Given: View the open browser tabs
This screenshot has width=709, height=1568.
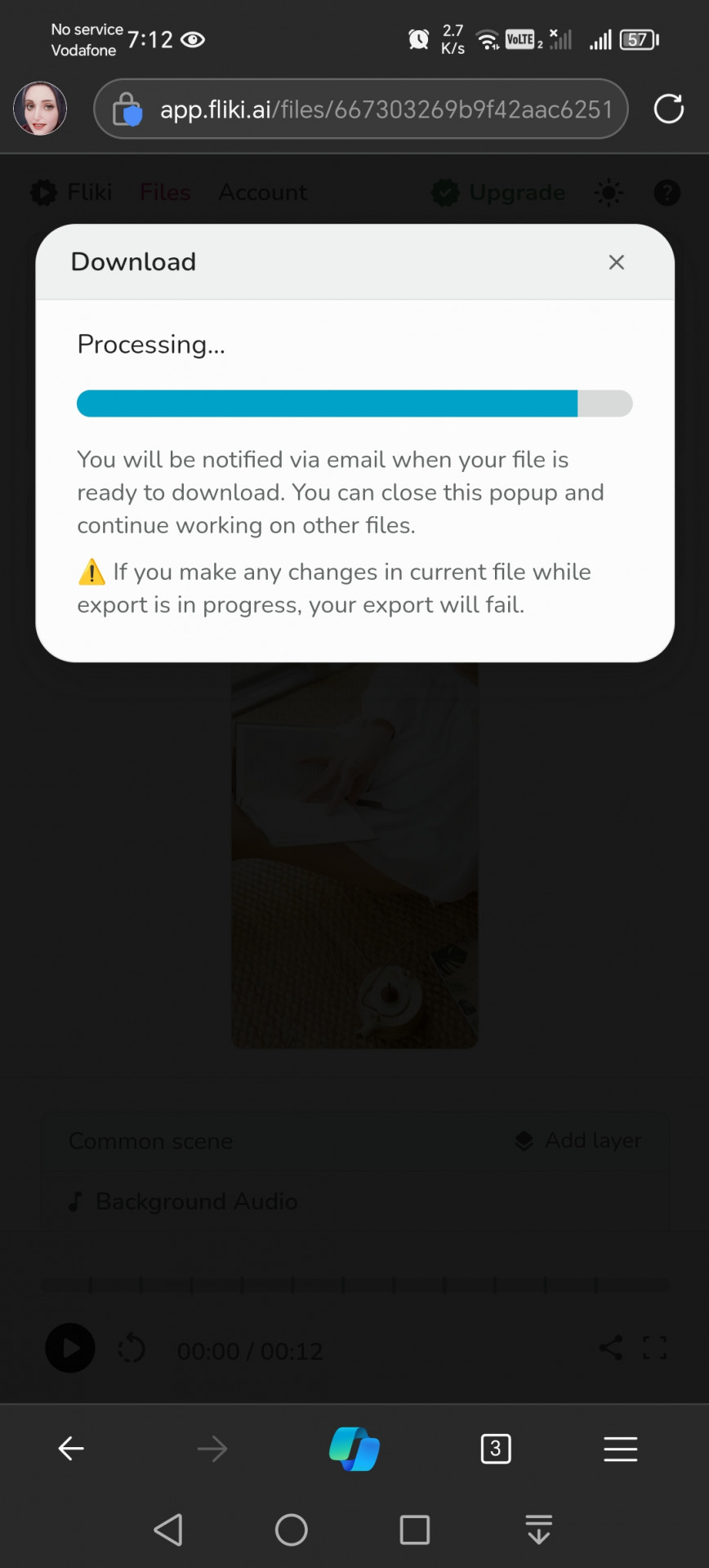Looking at the screenshot, I should [x=496, y=1449].
